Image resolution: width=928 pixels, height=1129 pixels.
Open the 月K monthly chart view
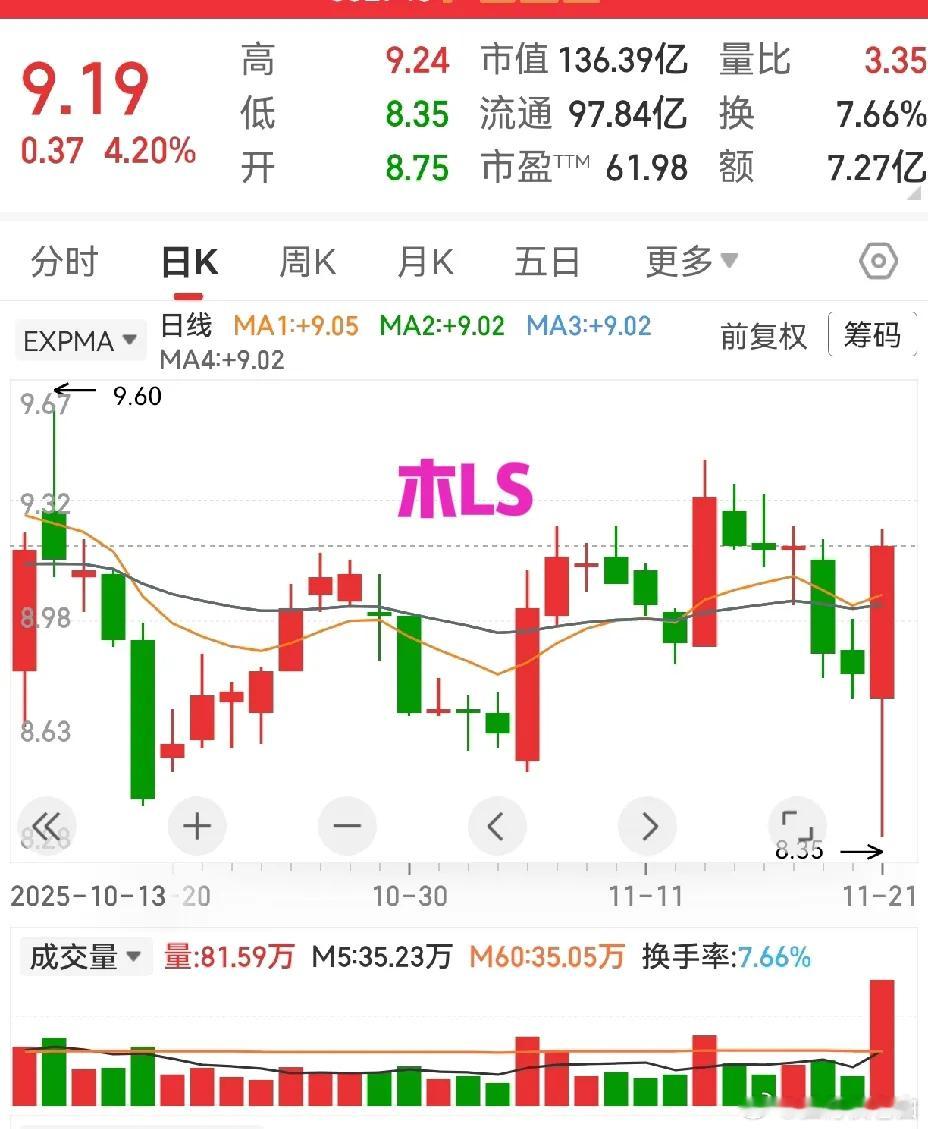click(424, 261)
